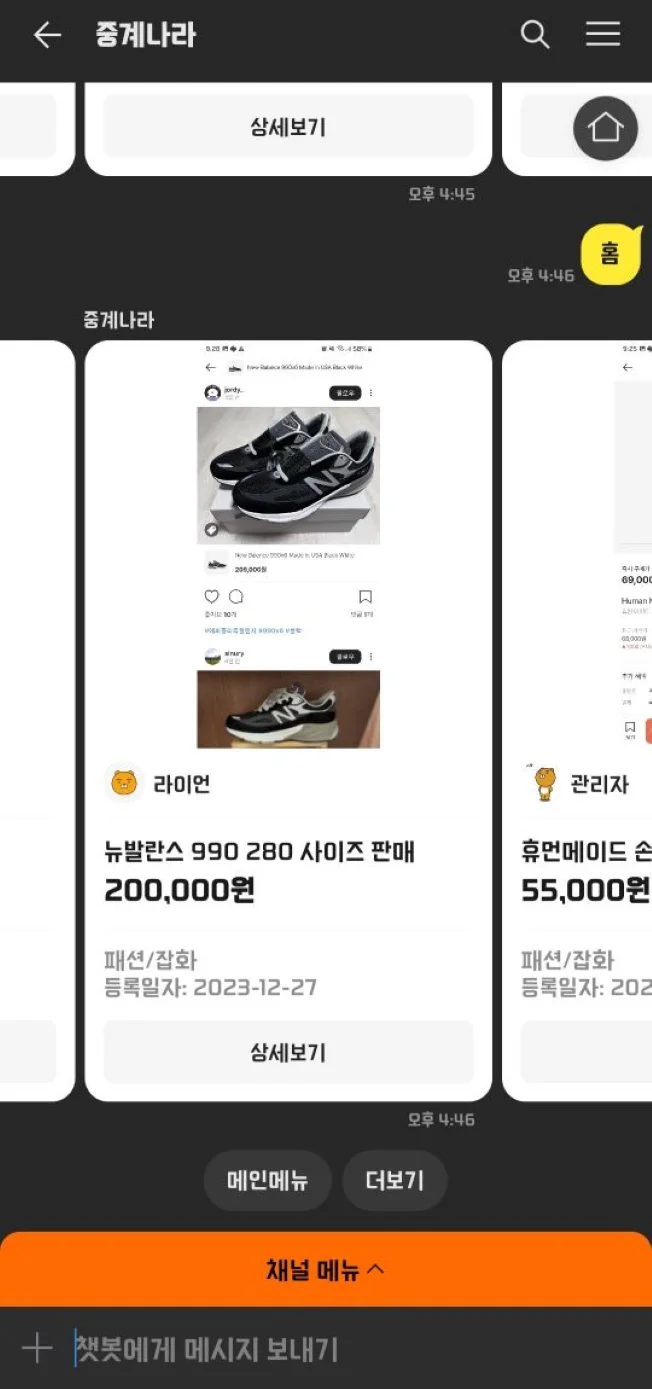
Task: Open the hamburger menu
Action: pos(603,35)
